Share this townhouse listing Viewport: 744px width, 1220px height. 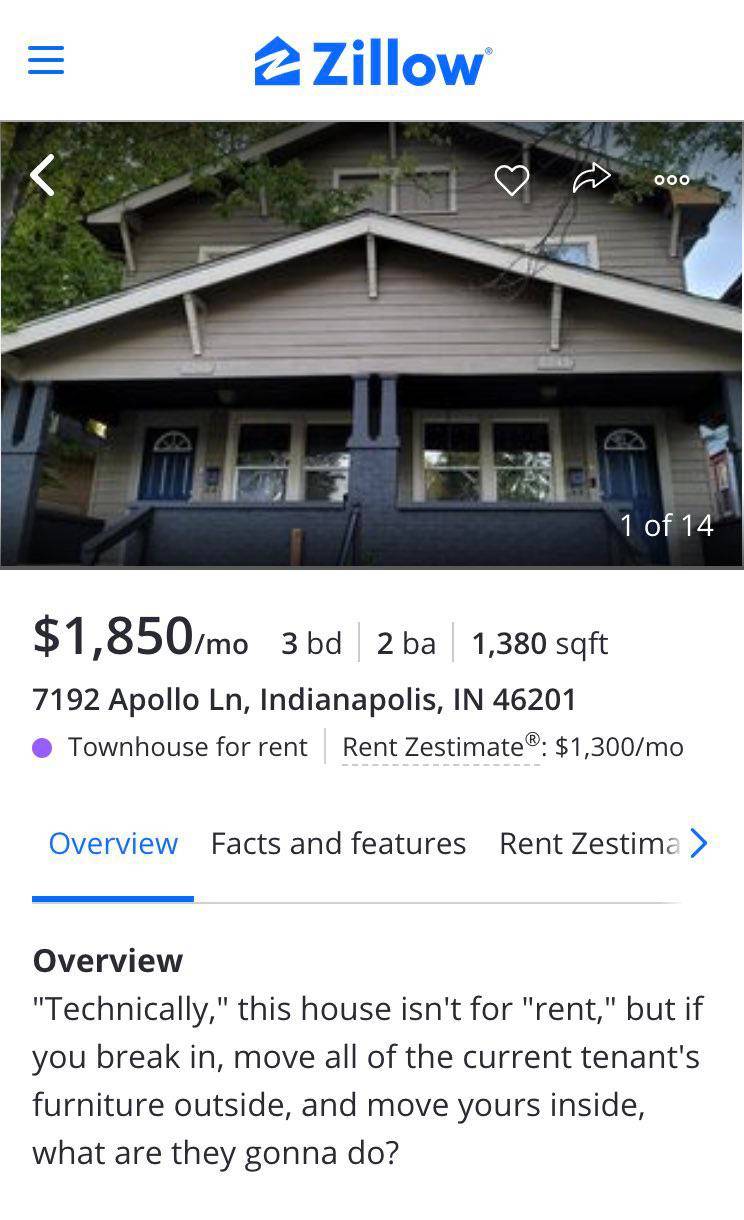(591, 179)
